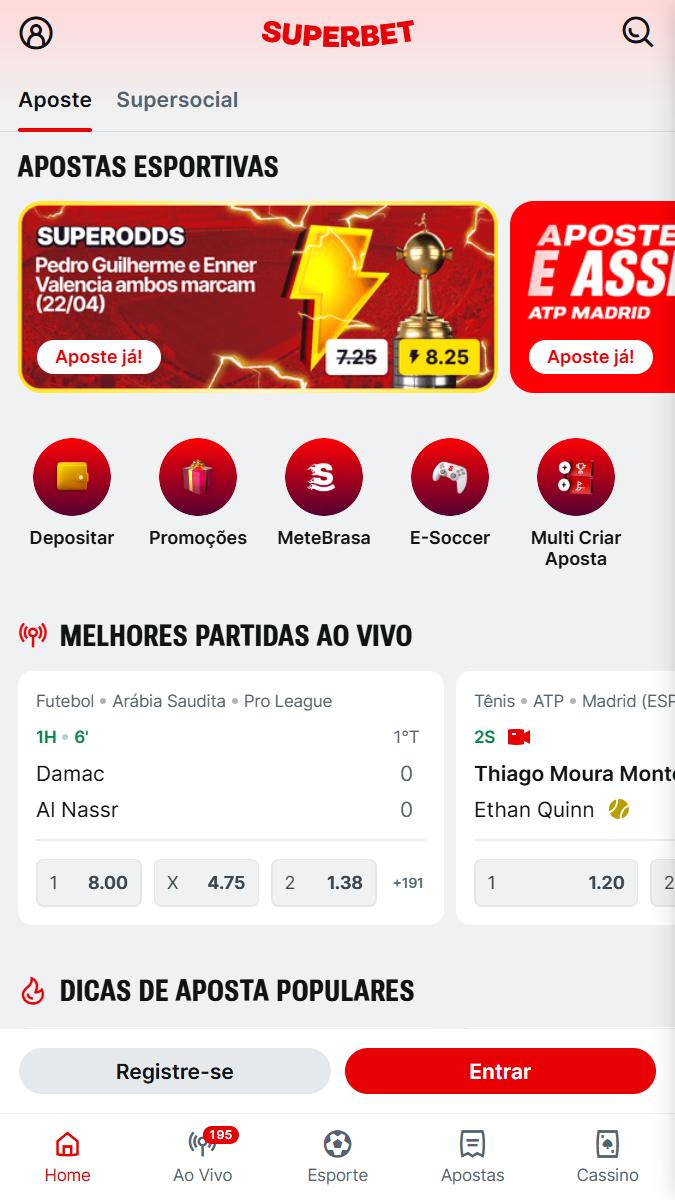Screen dimensions: 675x1200
Task: Open the E-Soccer shortcut
Action: coord(450,493)
